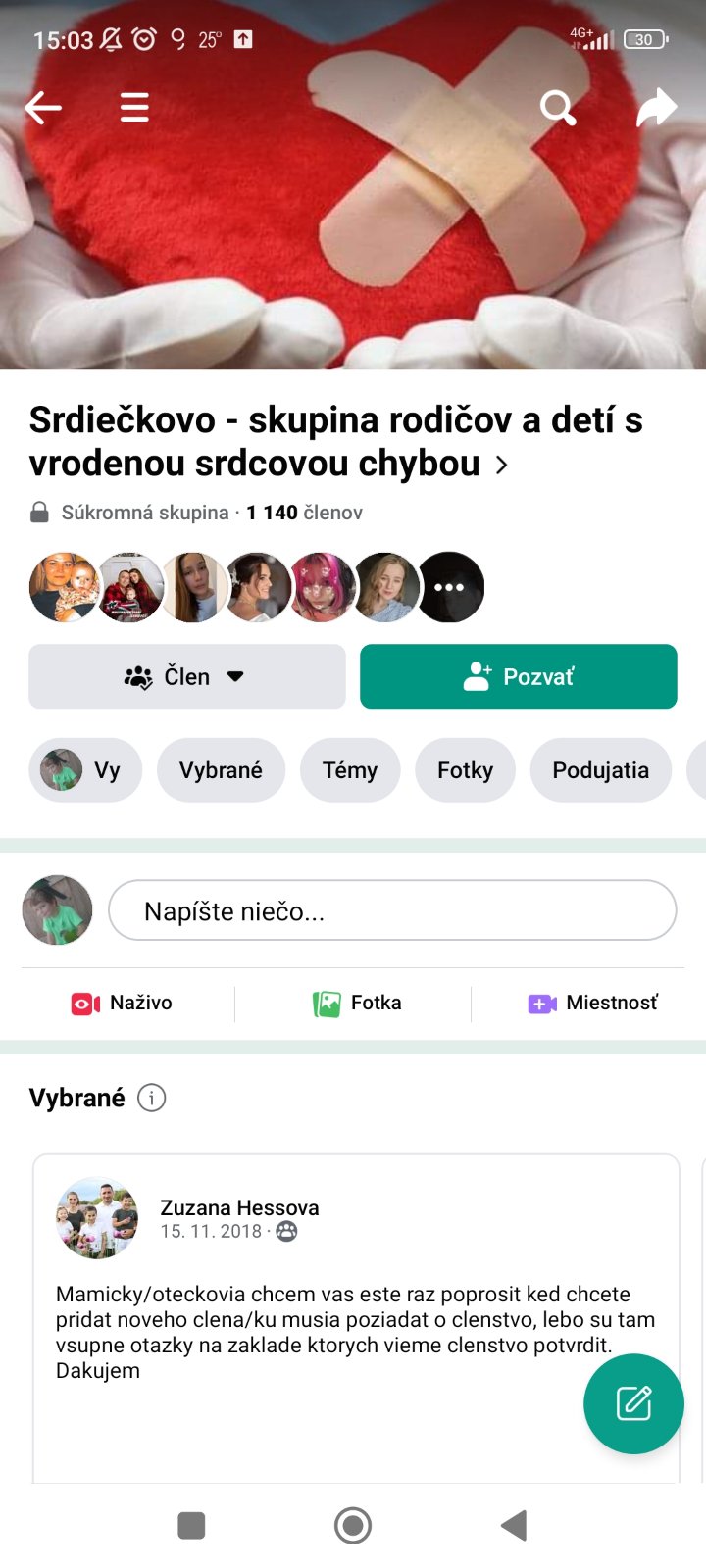Viewport: 706px width, 1568px height.
Task: Open the Témy chip
Action: coord(350,770)
